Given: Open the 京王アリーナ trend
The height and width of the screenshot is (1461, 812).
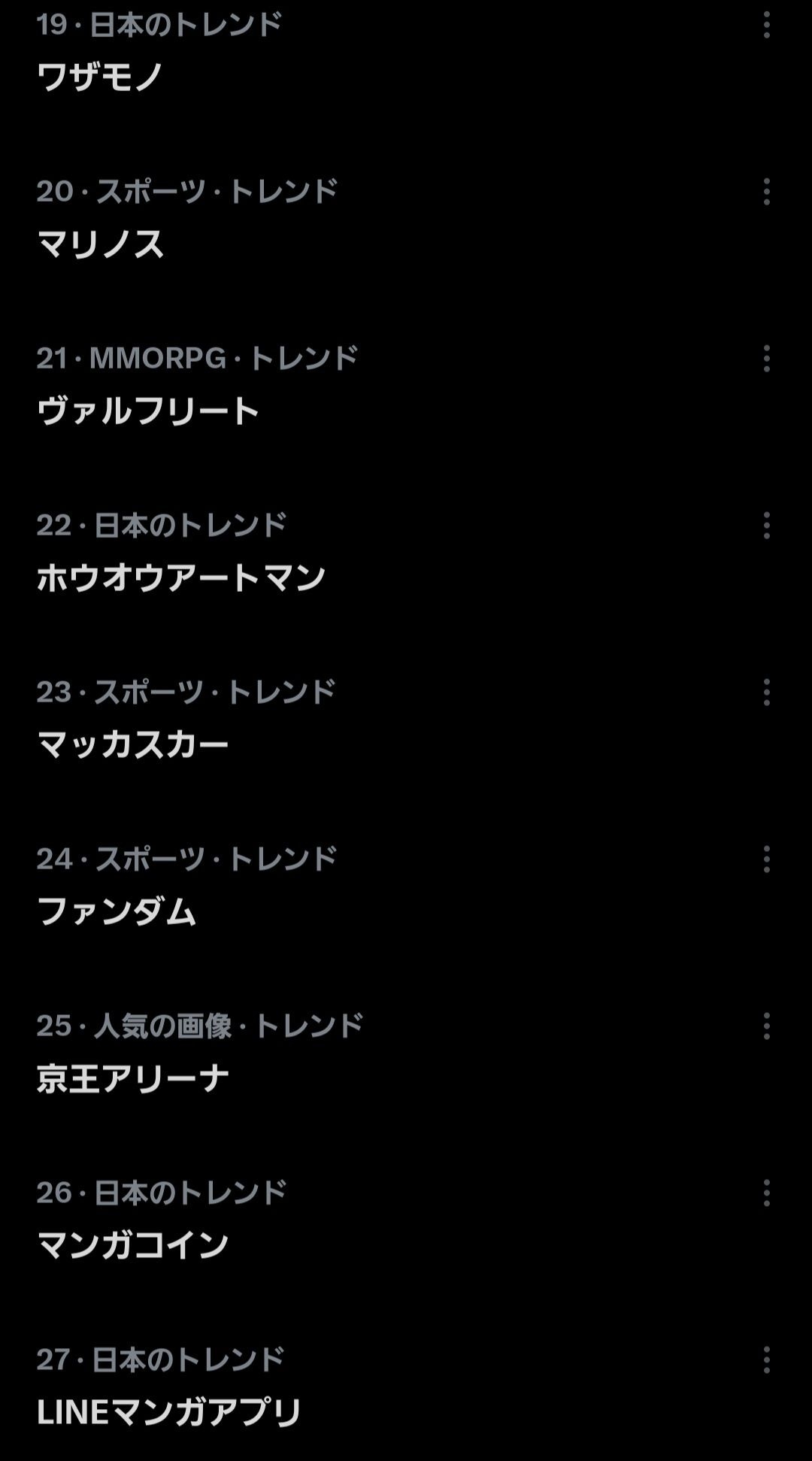Looking at the screenshot, I should (x=133, y=1078).
